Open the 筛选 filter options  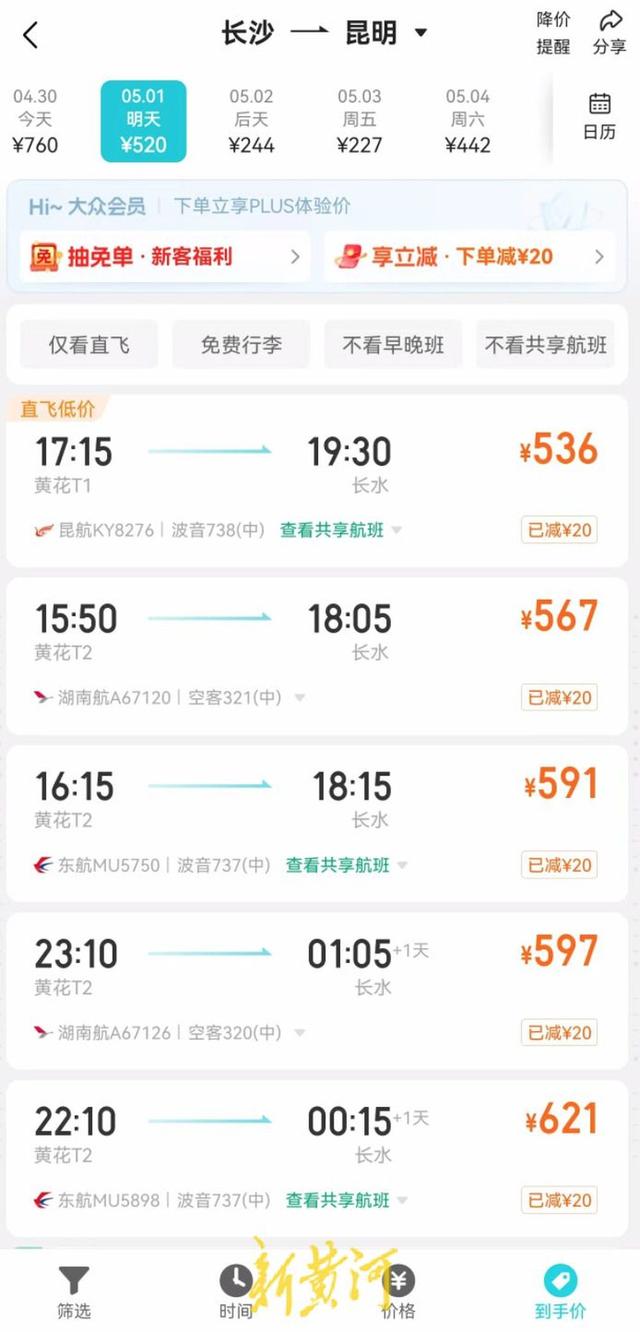click(74, 1292)
